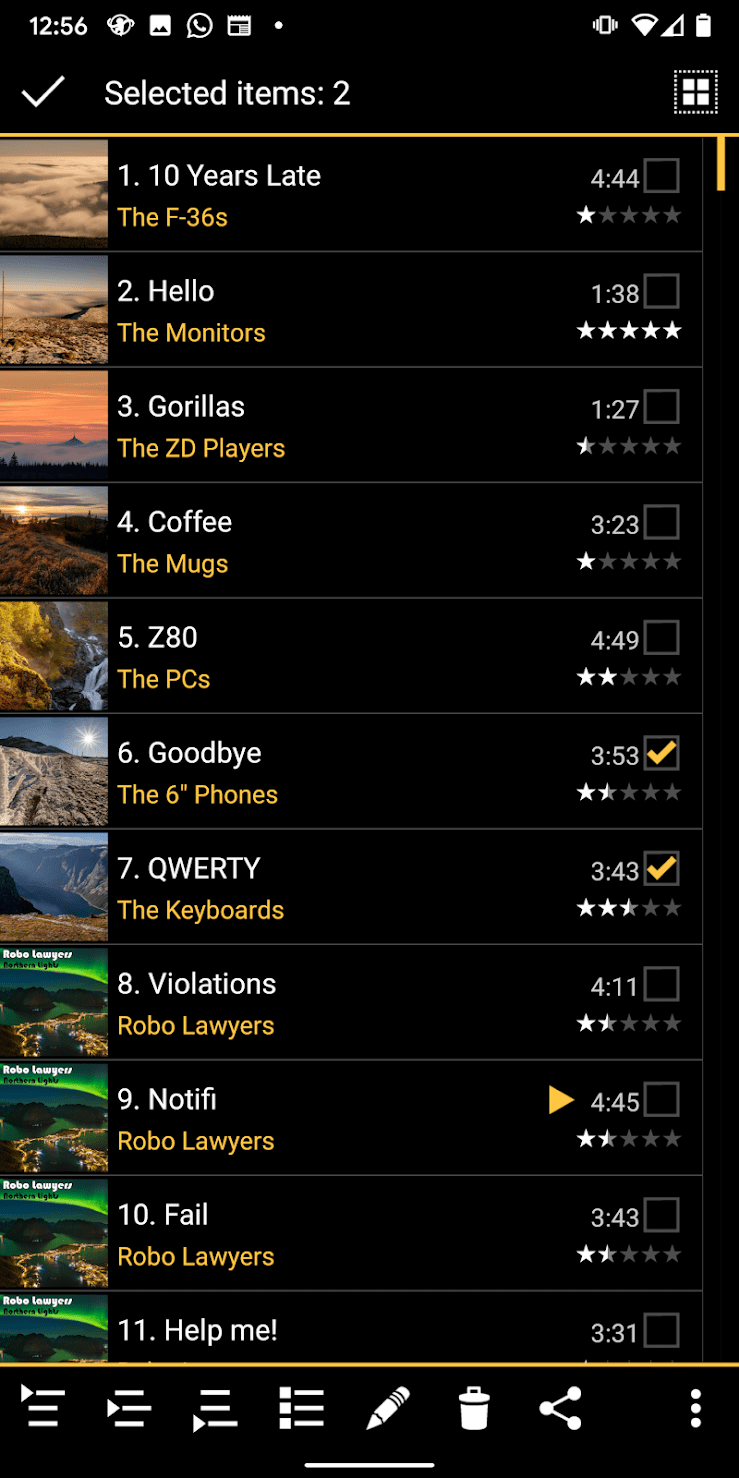This screenshot has width=739, height=1478.
Task: Tap the third queue icon in bottom toolbar
Action: [x=215, y=1408]
